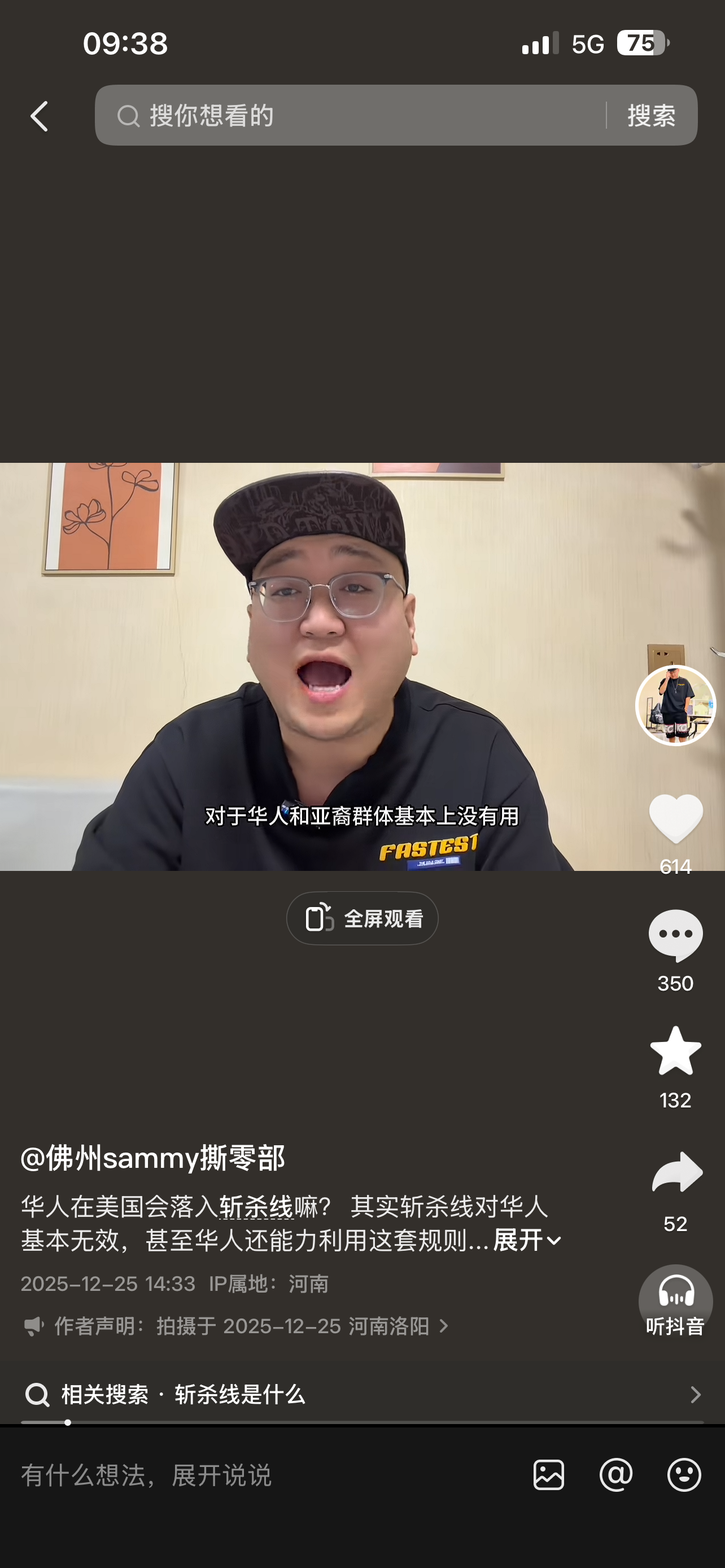
Task: Switch to 全屏观看 fullscreen mode
Action: [362, 918]
